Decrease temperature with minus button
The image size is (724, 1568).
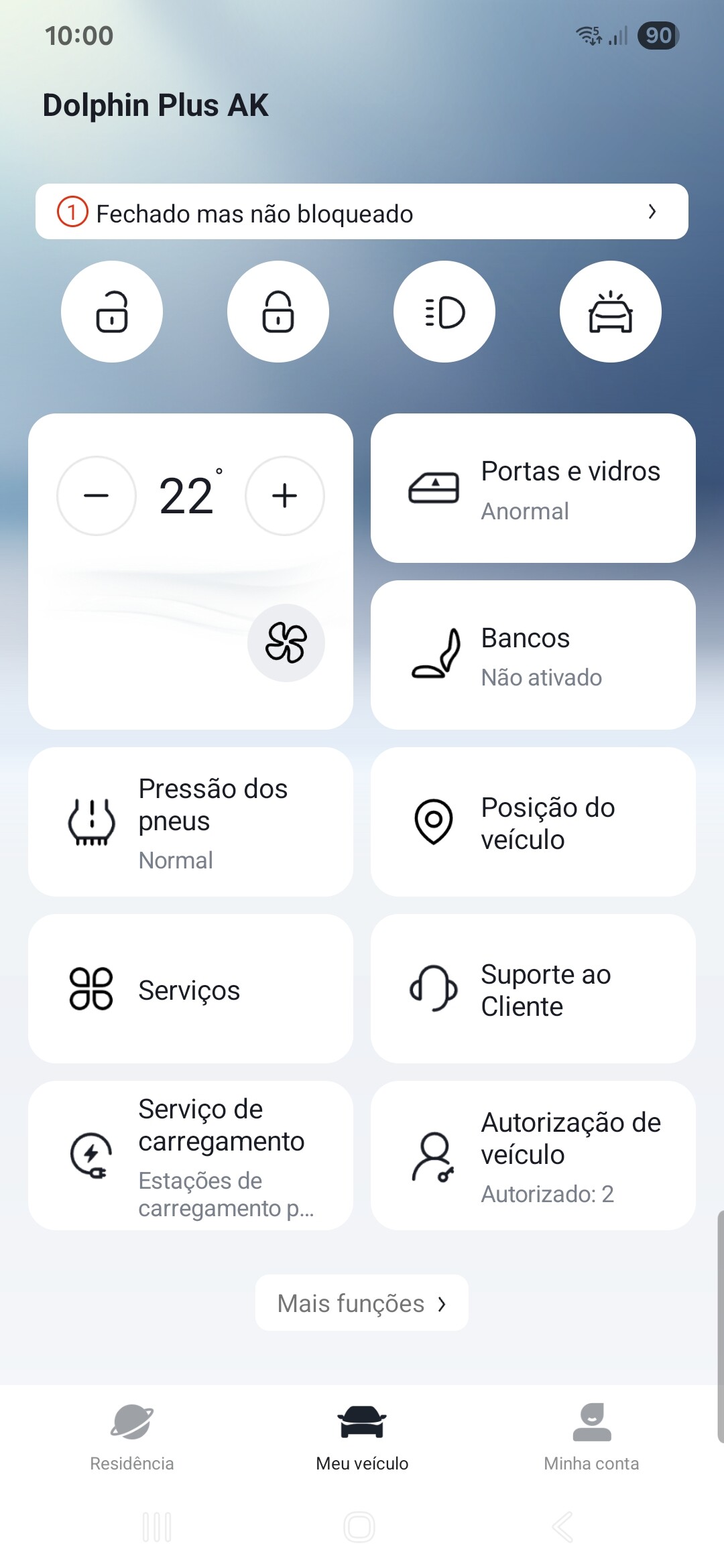(x=97, y=496)
